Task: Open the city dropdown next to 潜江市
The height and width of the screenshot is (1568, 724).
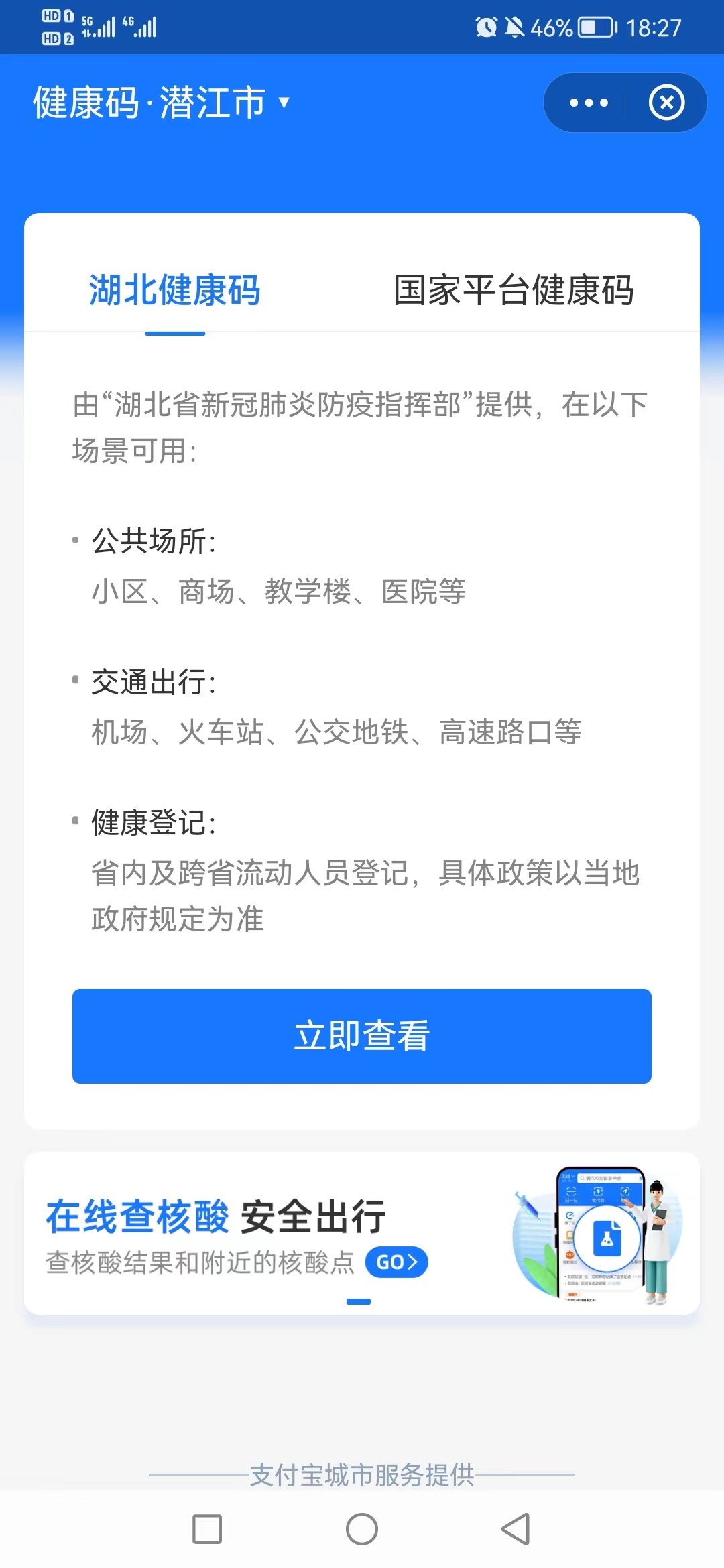Action: click(284, 103)
